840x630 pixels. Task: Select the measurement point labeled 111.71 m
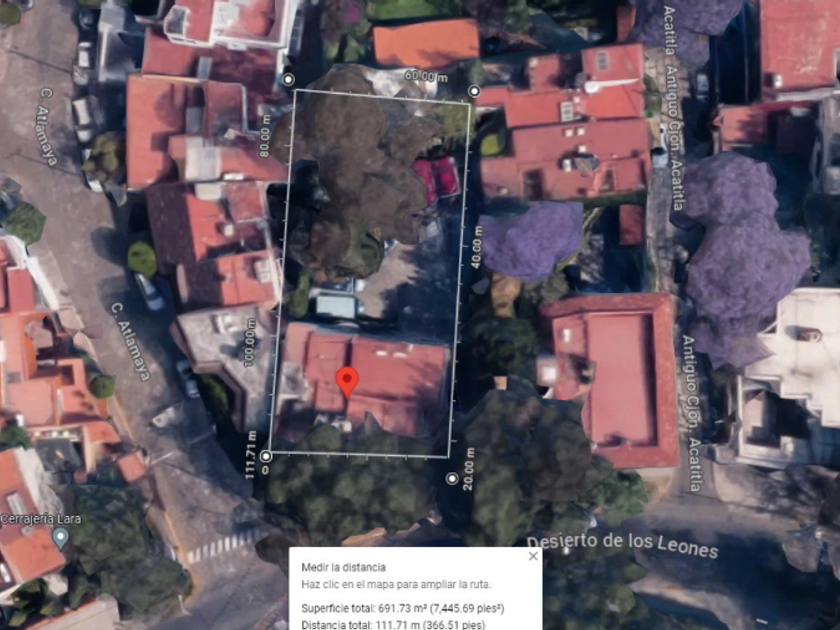[266, 456]
